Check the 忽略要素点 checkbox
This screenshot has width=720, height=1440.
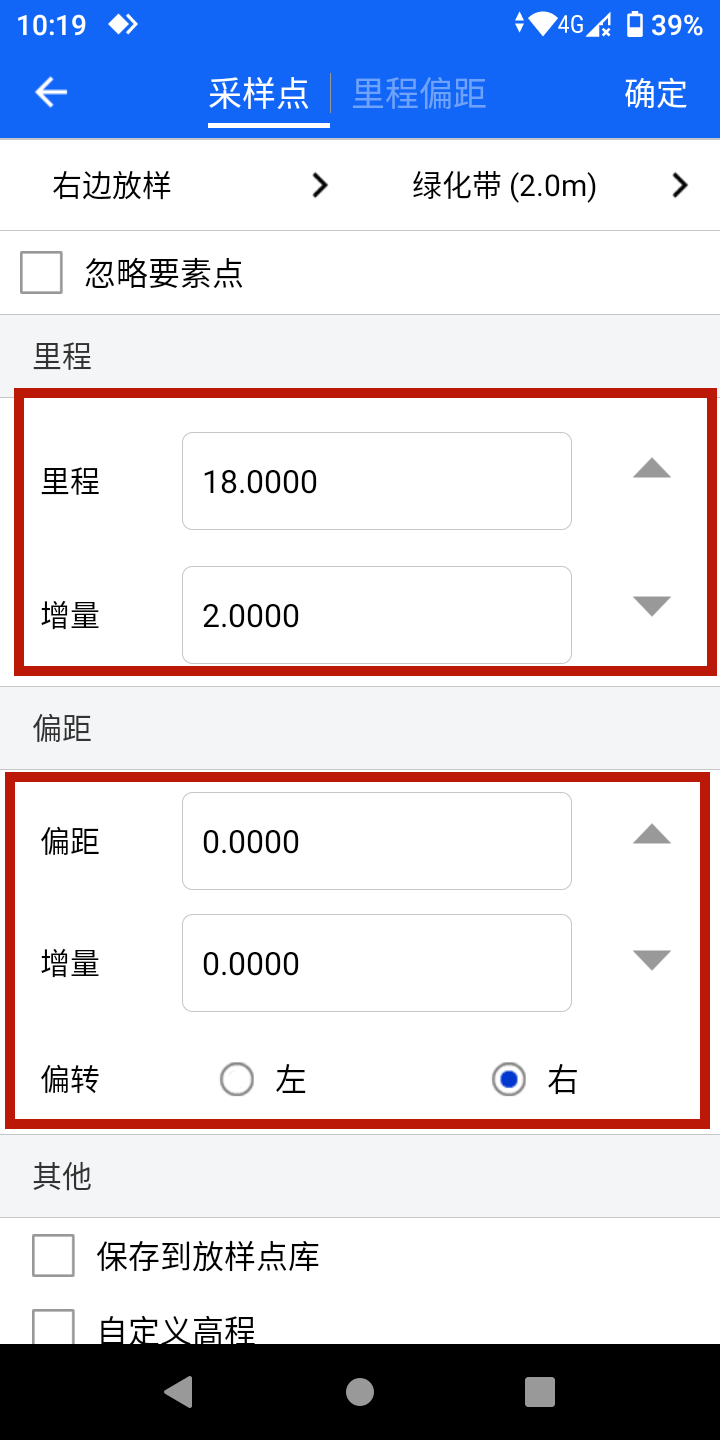point(42,273)
